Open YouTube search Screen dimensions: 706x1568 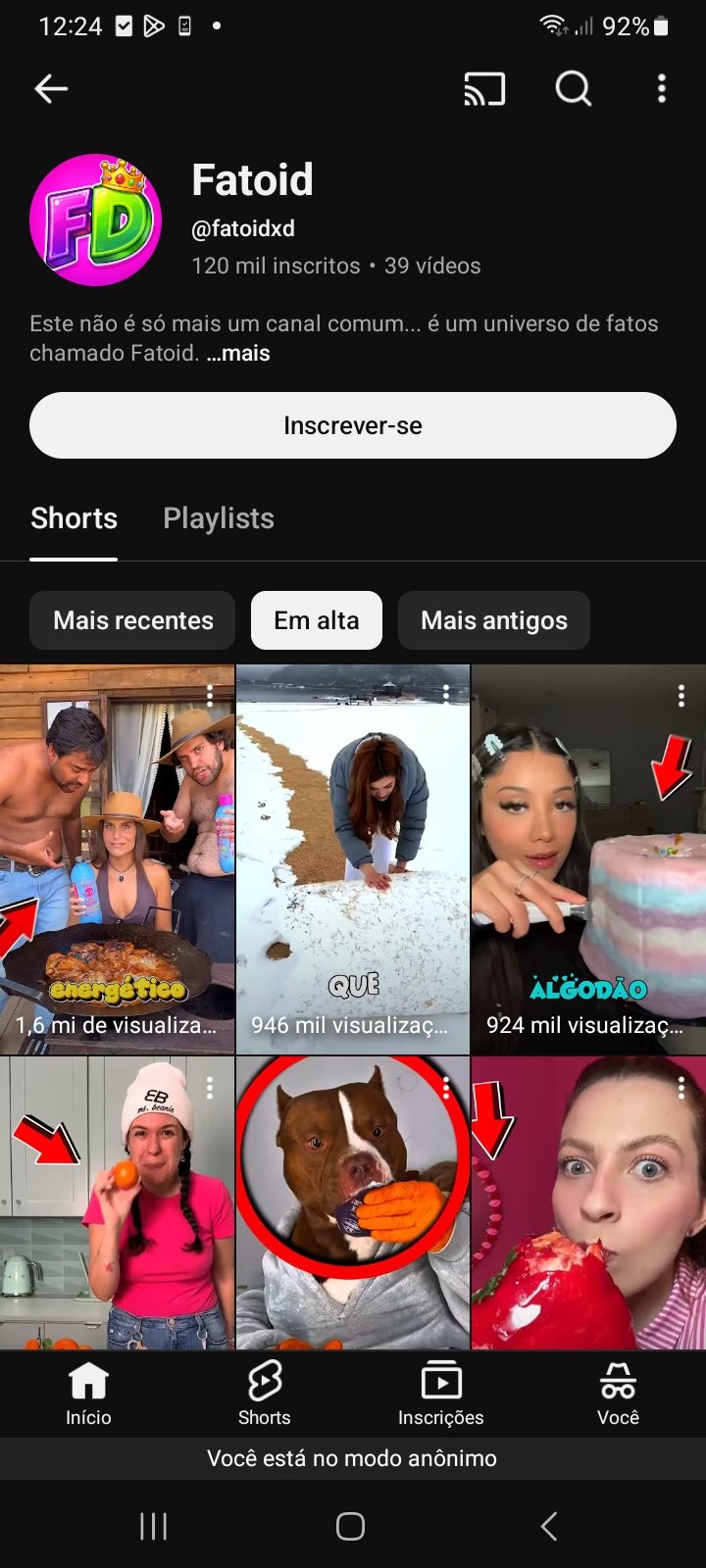[573, 88]
